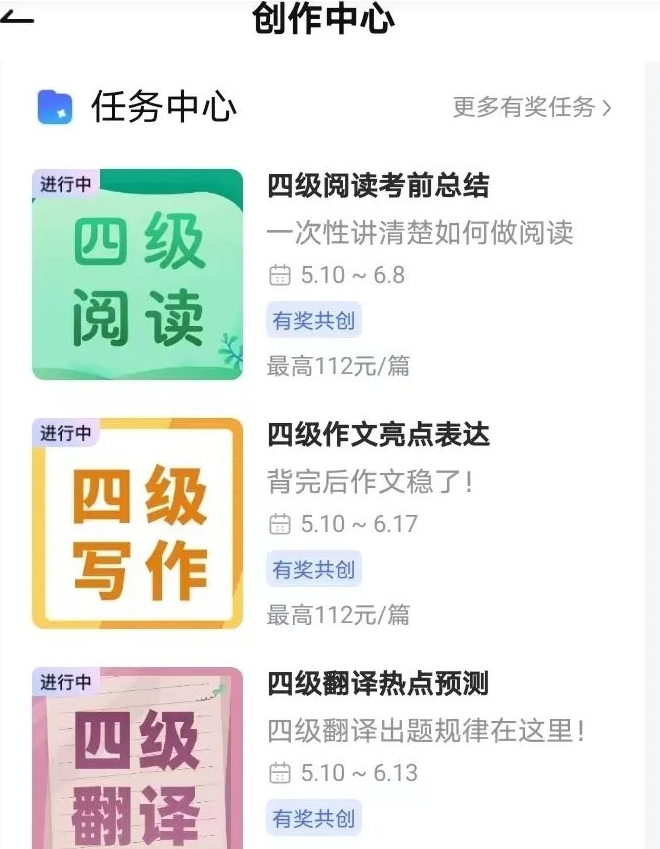660x849 pixels.
Task: Open the 四级翻译热点预测 task
Action: [x=378, y=684]
